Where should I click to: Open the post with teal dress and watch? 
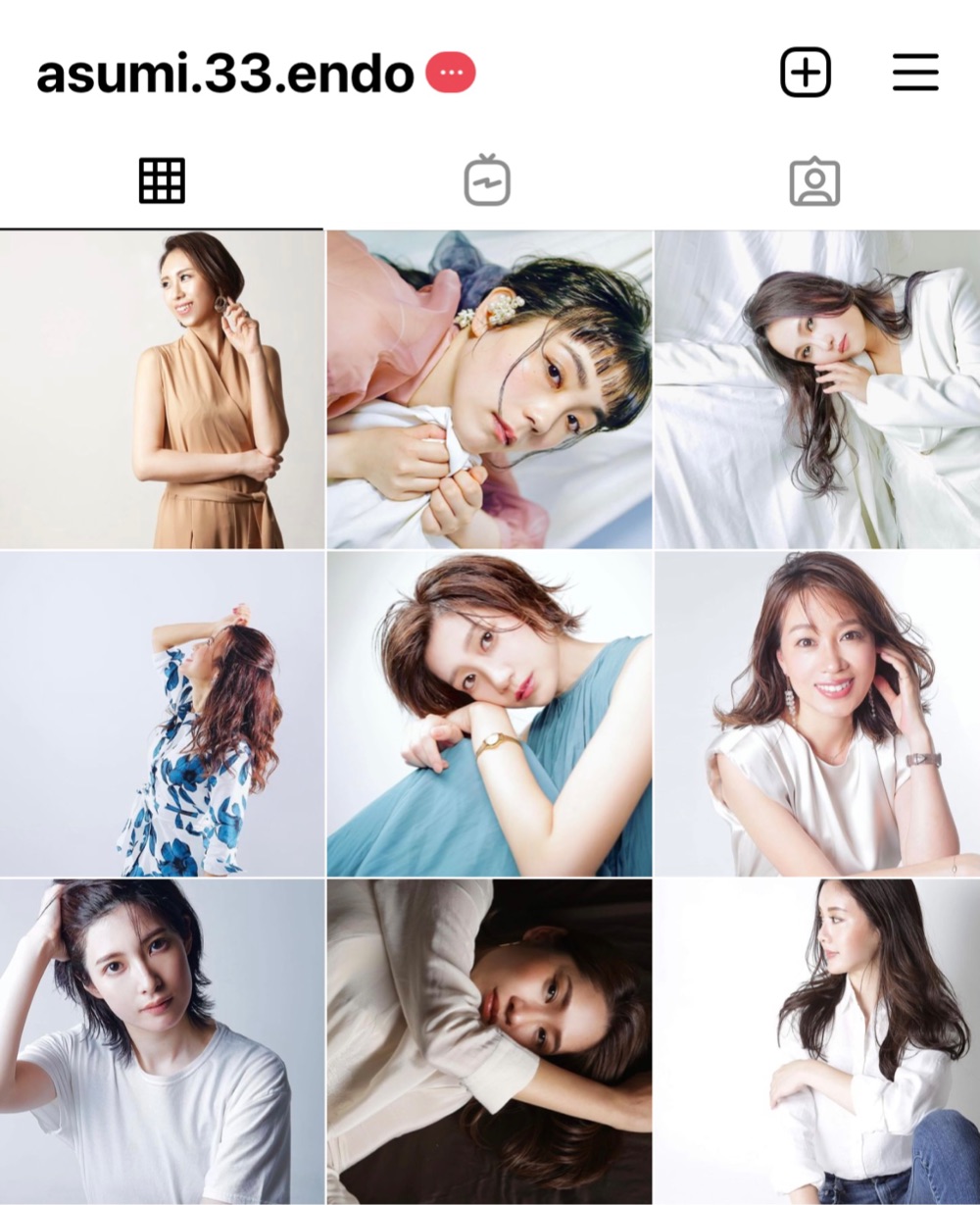(x=489, y=714)
